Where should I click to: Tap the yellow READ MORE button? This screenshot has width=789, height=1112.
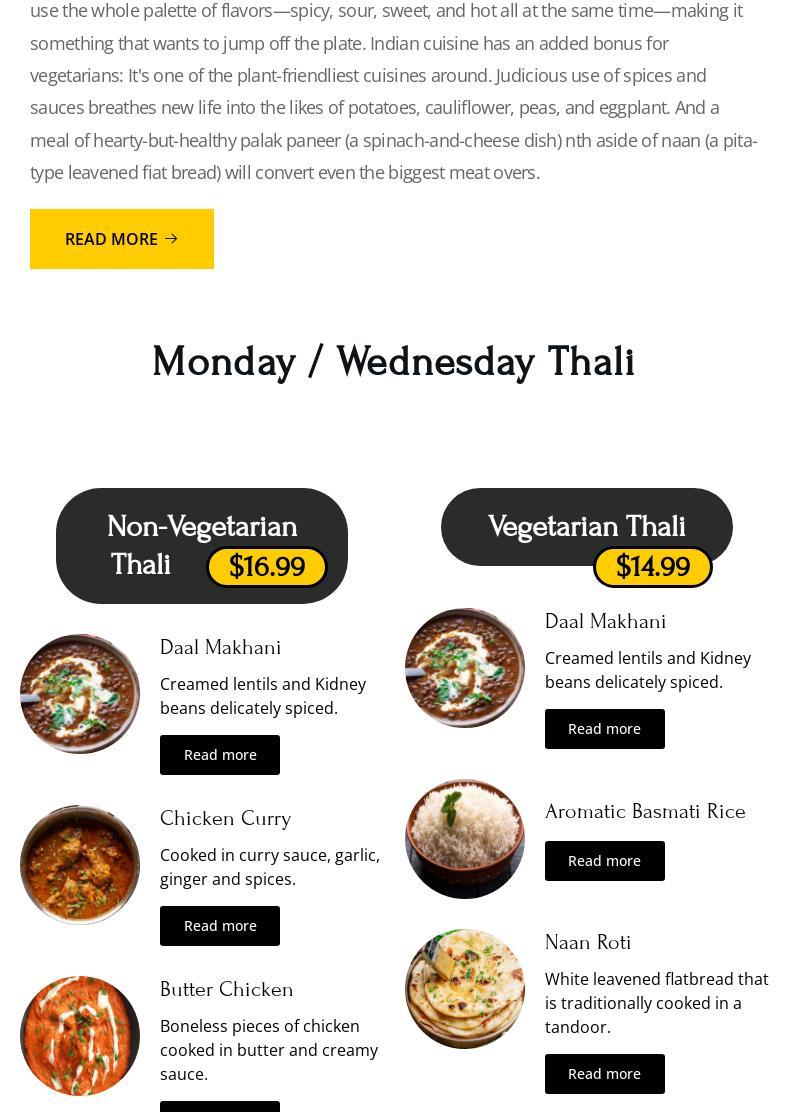coord(122,239)
